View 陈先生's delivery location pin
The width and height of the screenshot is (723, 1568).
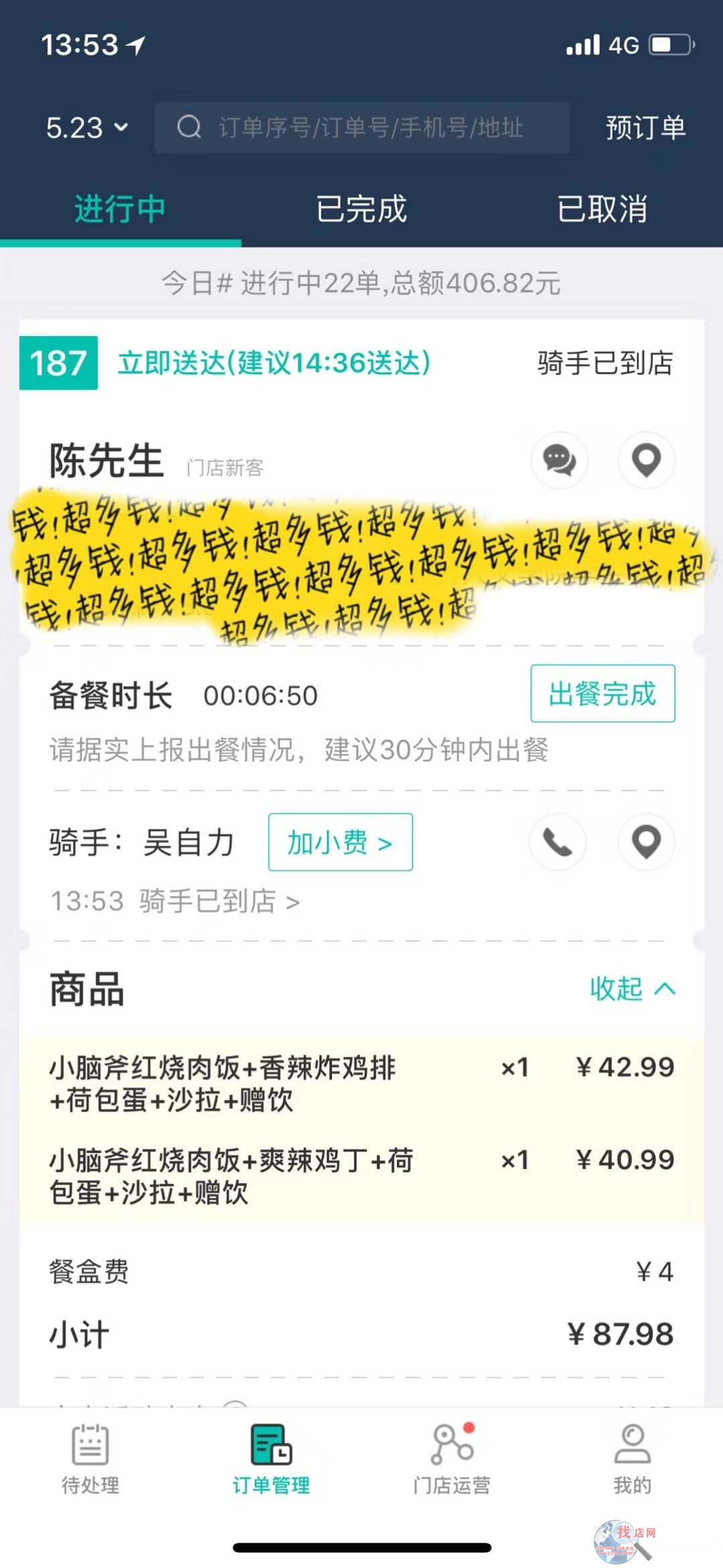pyautogui.click(x=646, y=460)
